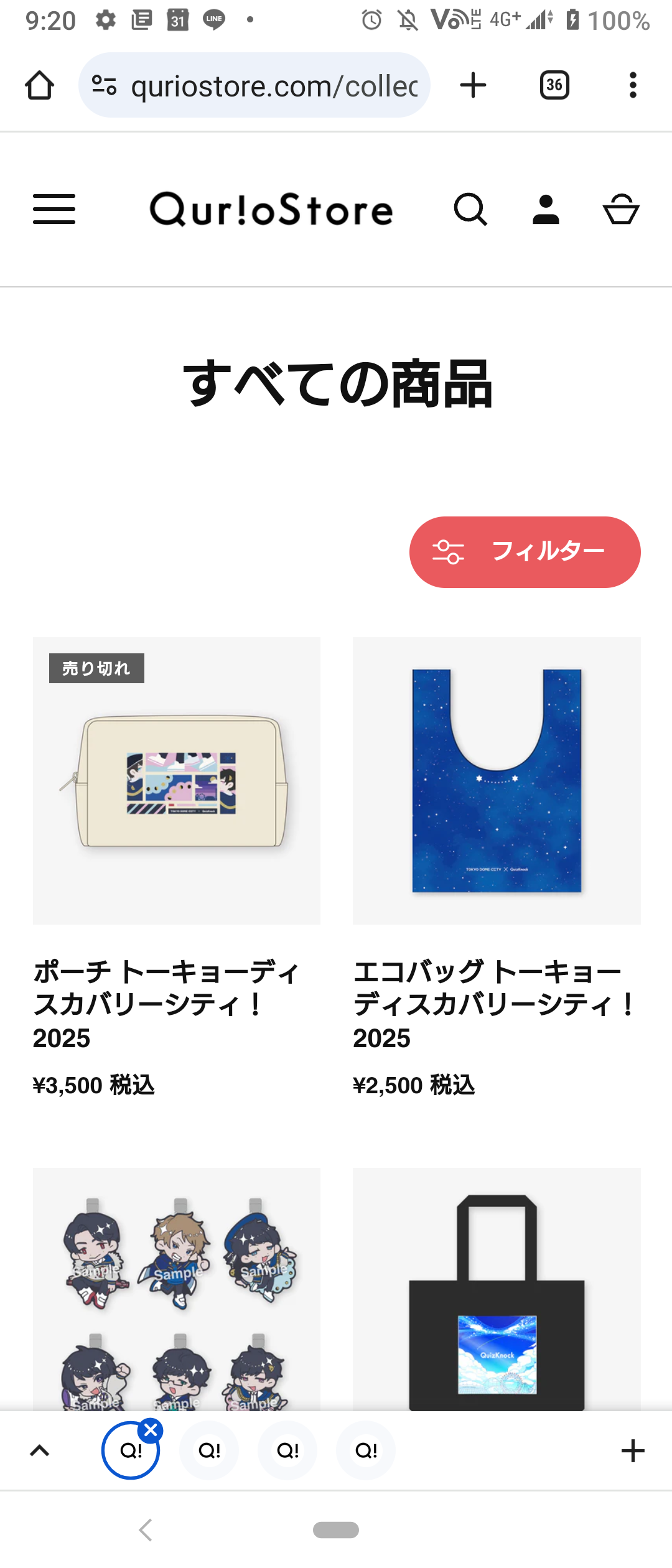Open the フィルター filter button
The height and width of the screenshot is (1568, 672).
[525, 552]
